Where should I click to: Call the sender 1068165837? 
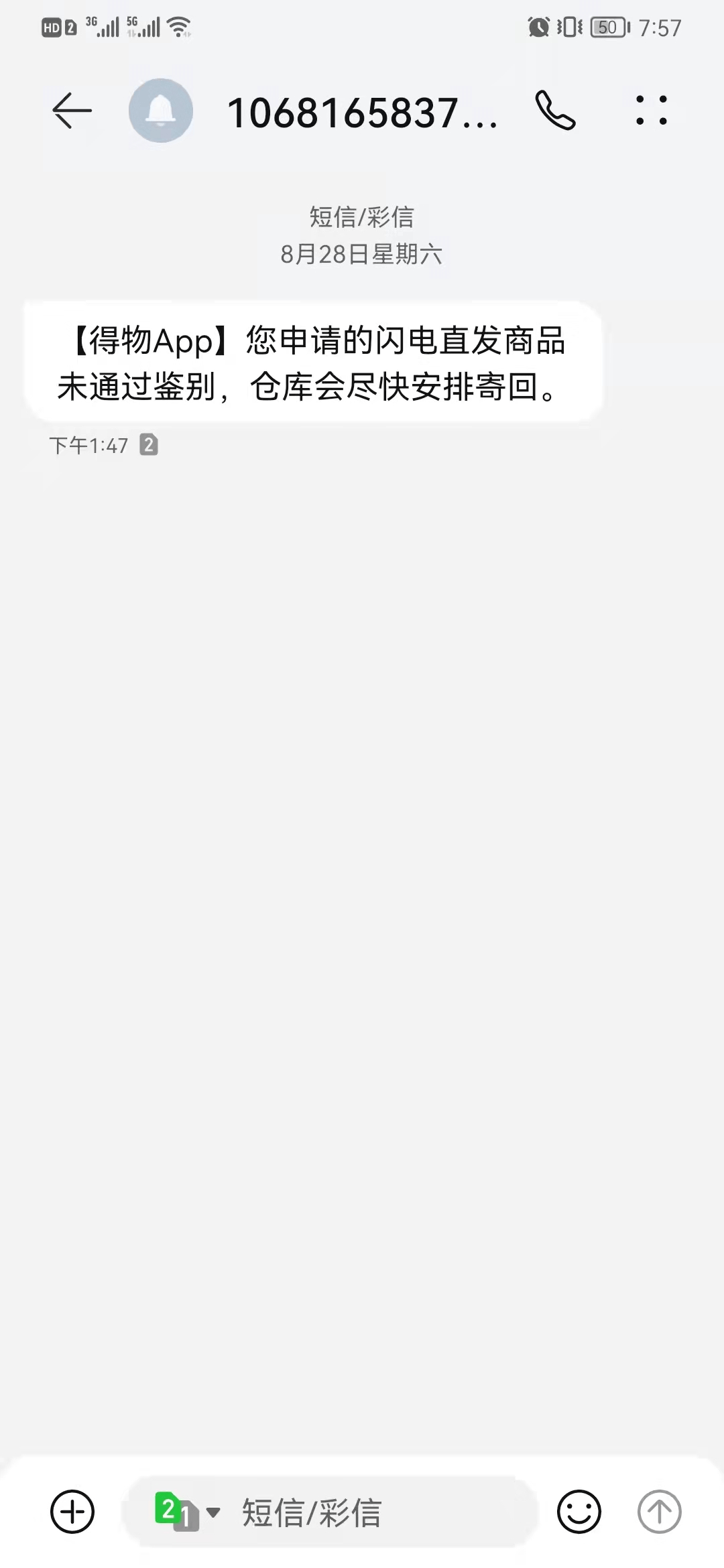[x=555, y=111]
